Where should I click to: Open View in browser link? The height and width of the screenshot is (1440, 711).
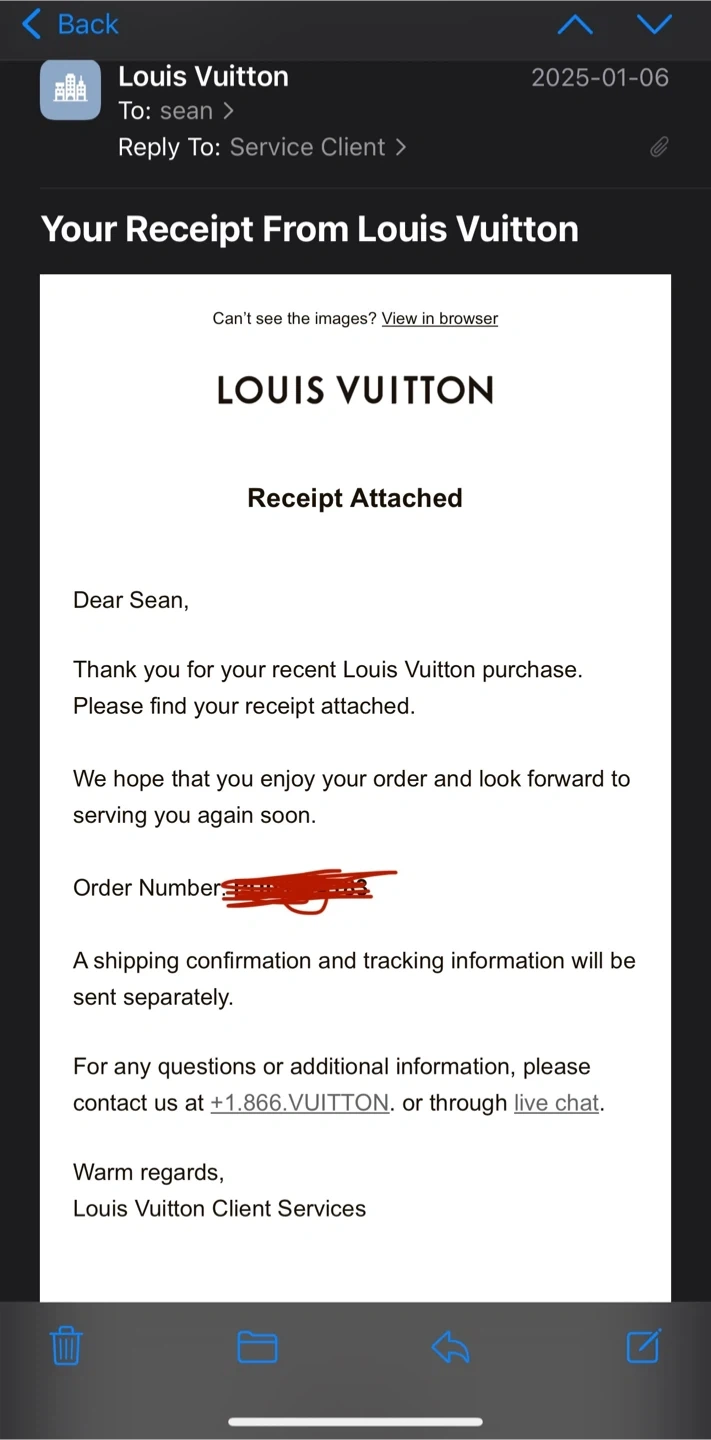[439, 318]
